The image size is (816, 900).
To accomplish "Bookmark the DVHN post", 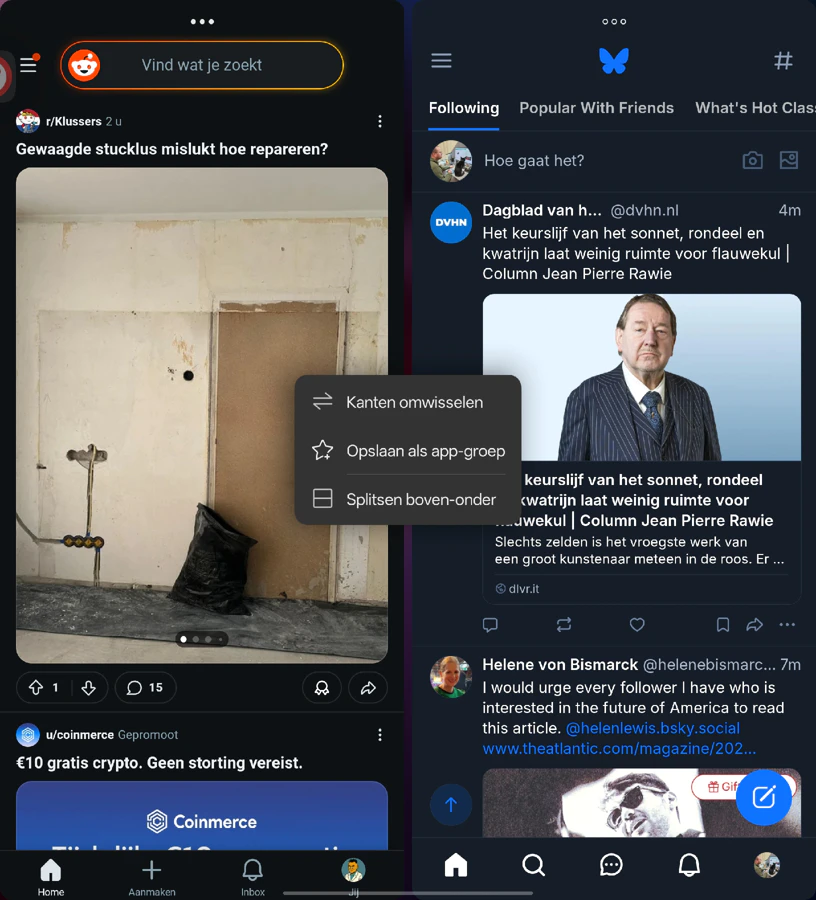I will pyautogui.click(x=723, y=624).
